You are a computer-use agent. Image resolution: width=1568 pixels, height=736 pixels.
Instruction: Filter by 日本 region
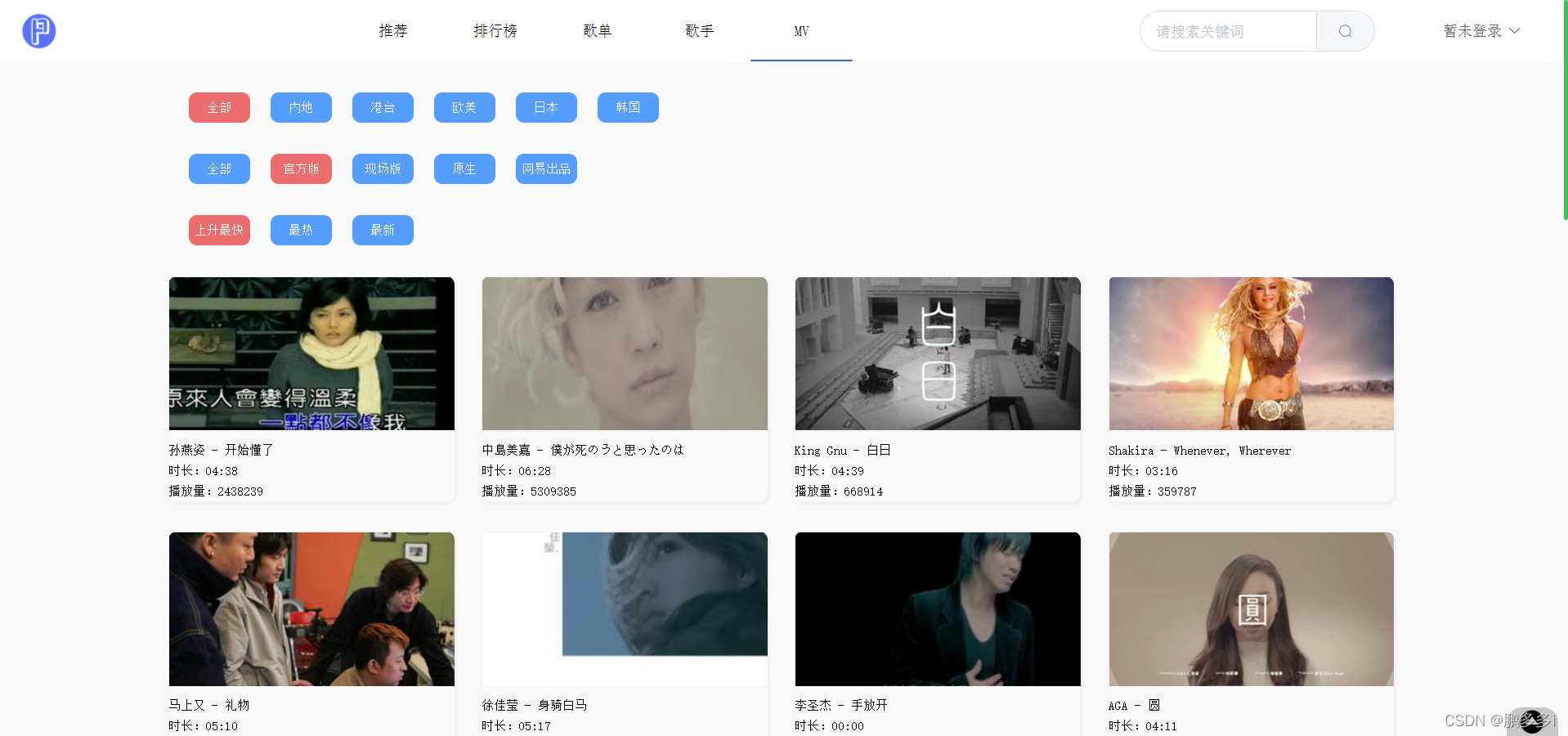pyautogui.click(x=546, y=107)
